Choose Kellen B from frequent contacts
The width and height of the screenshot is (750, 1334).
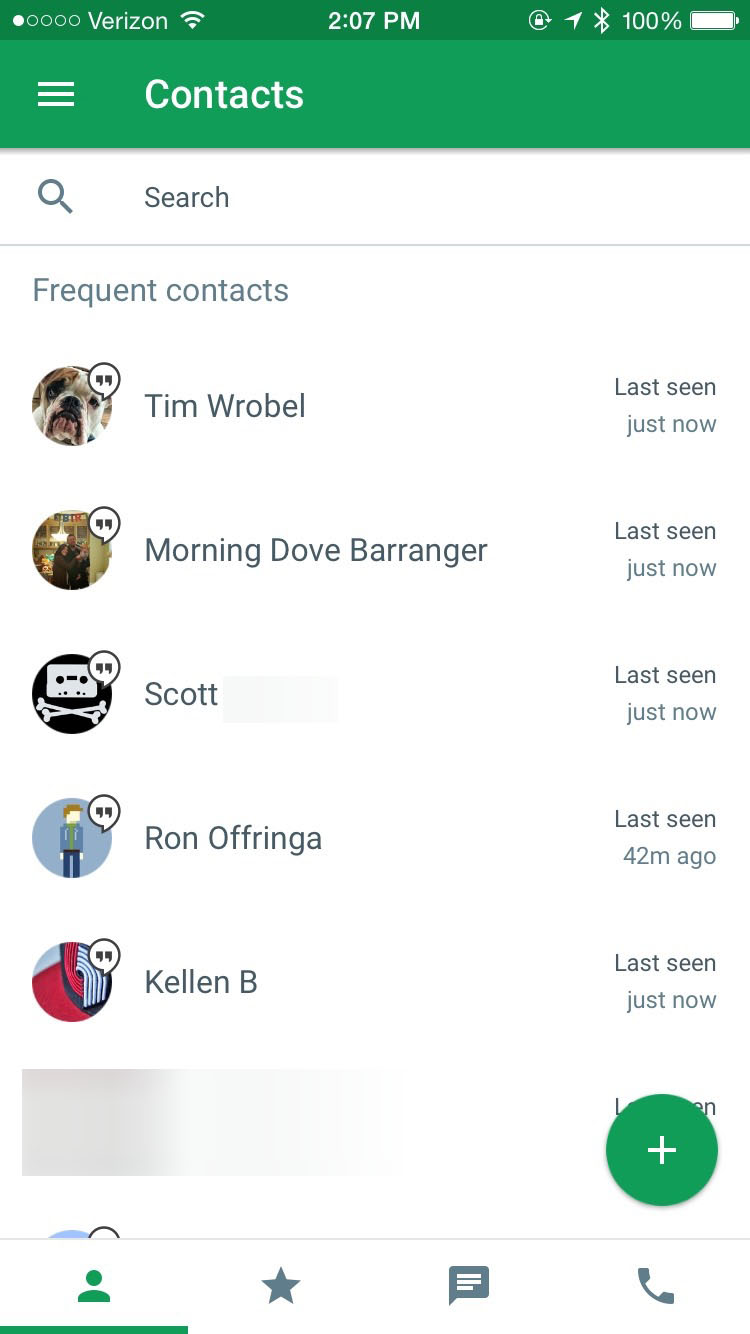coord(201,982)
